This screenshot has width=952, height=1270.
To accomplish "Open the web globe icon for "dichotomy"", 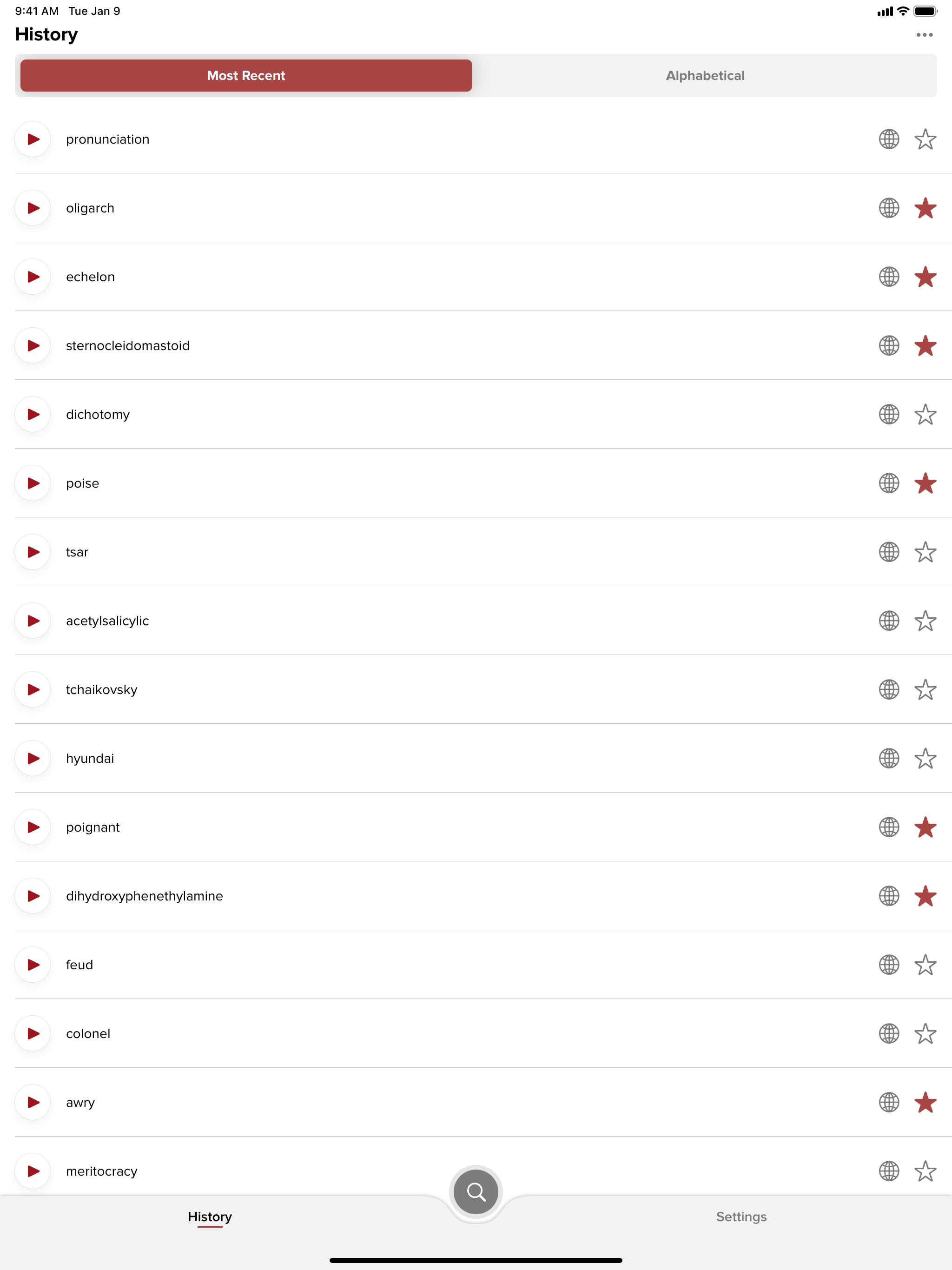I will point(888,414).
